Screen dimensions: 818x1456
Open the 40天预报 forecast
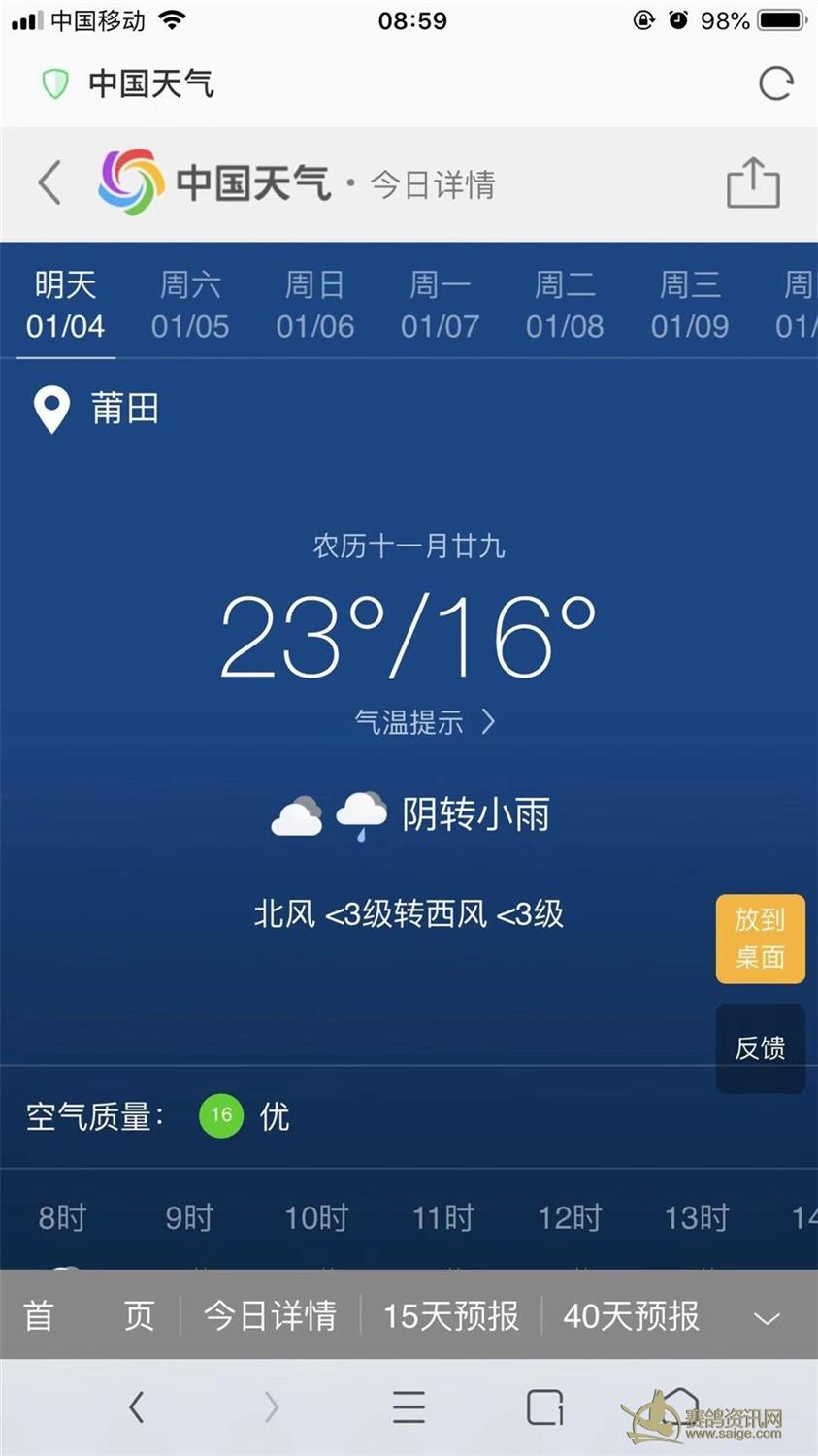(x=631, y=1316)
